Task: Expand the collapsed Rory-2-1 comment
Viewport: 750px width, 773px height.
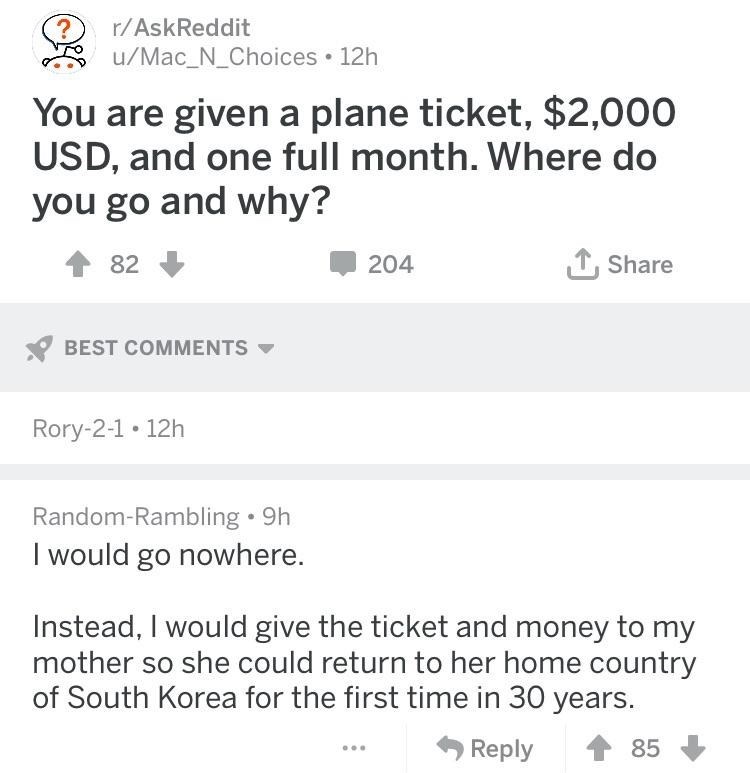Action: point(108,428)
